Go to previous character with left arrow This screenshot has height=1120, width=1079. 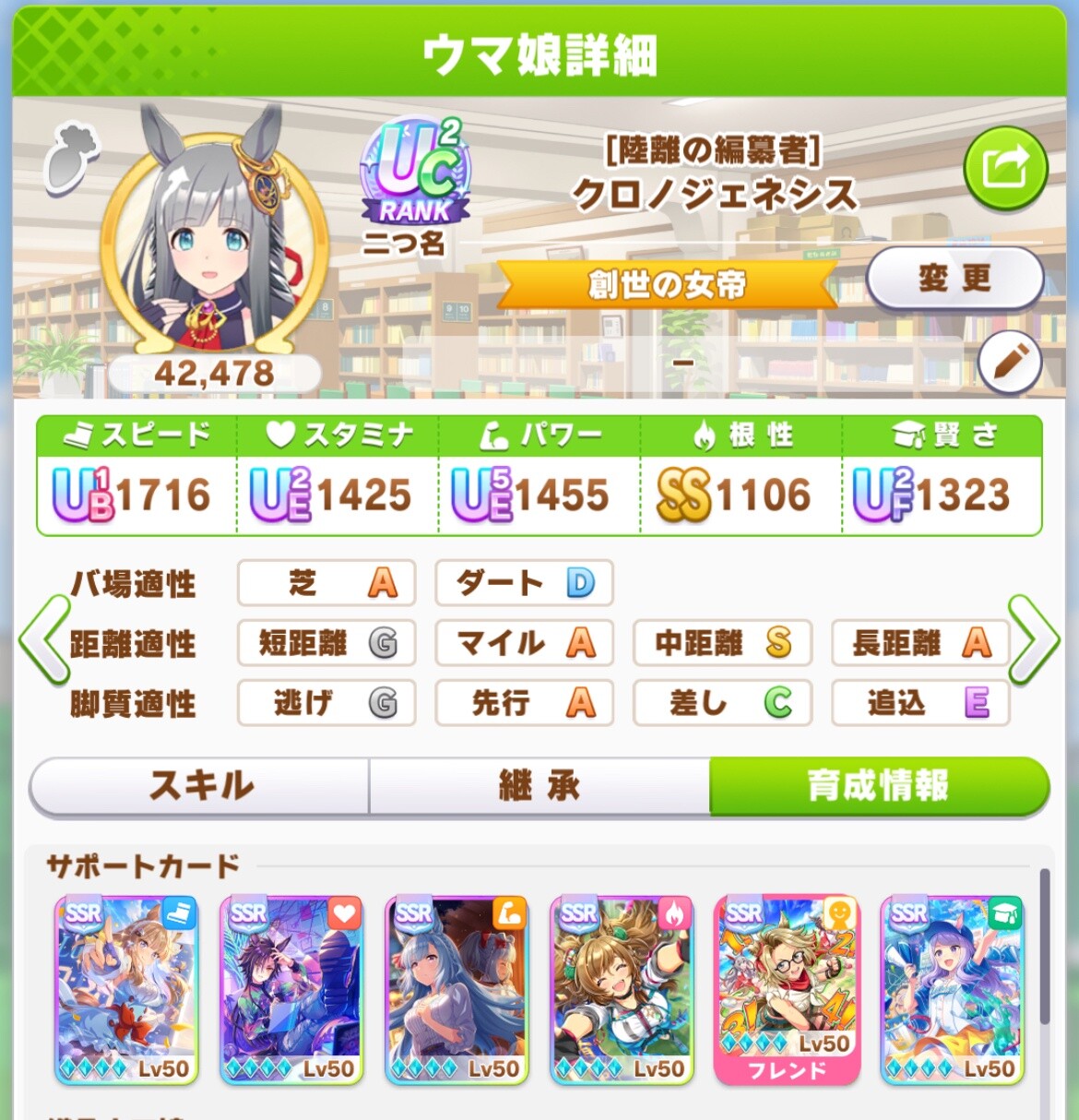click(x=42, y=639)
